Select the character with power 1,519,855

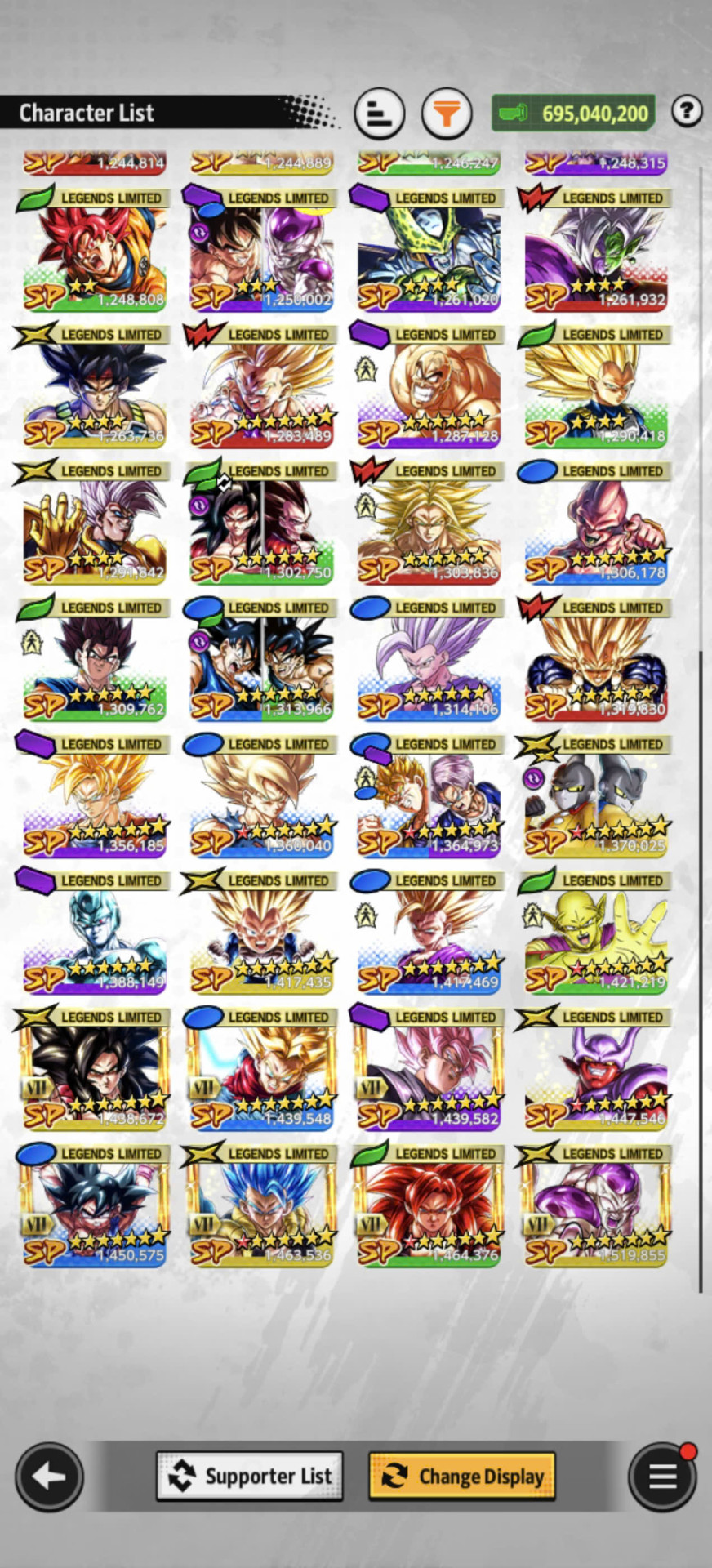(x=595, y=1205)
